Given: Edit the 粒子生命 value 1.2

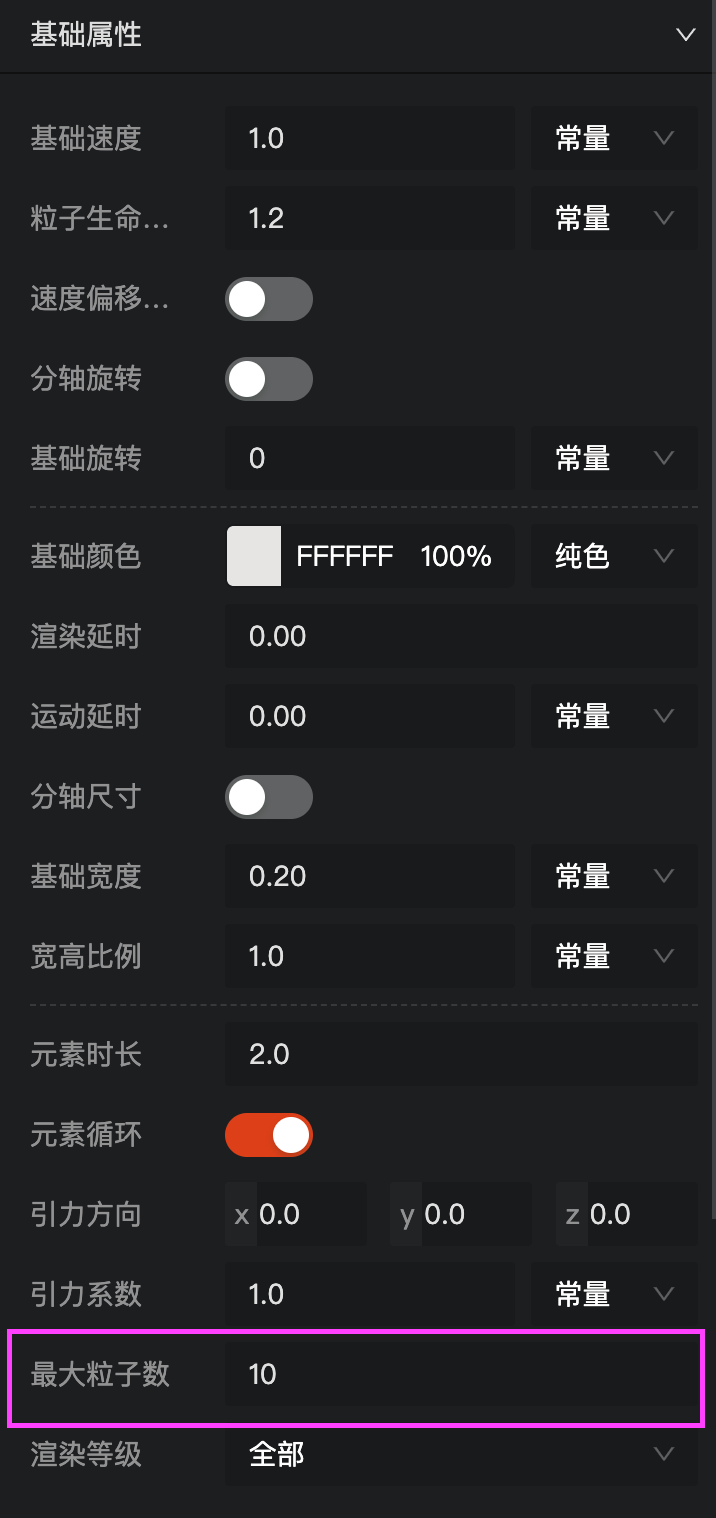Looking at the screenshot, I should (370, 218).
